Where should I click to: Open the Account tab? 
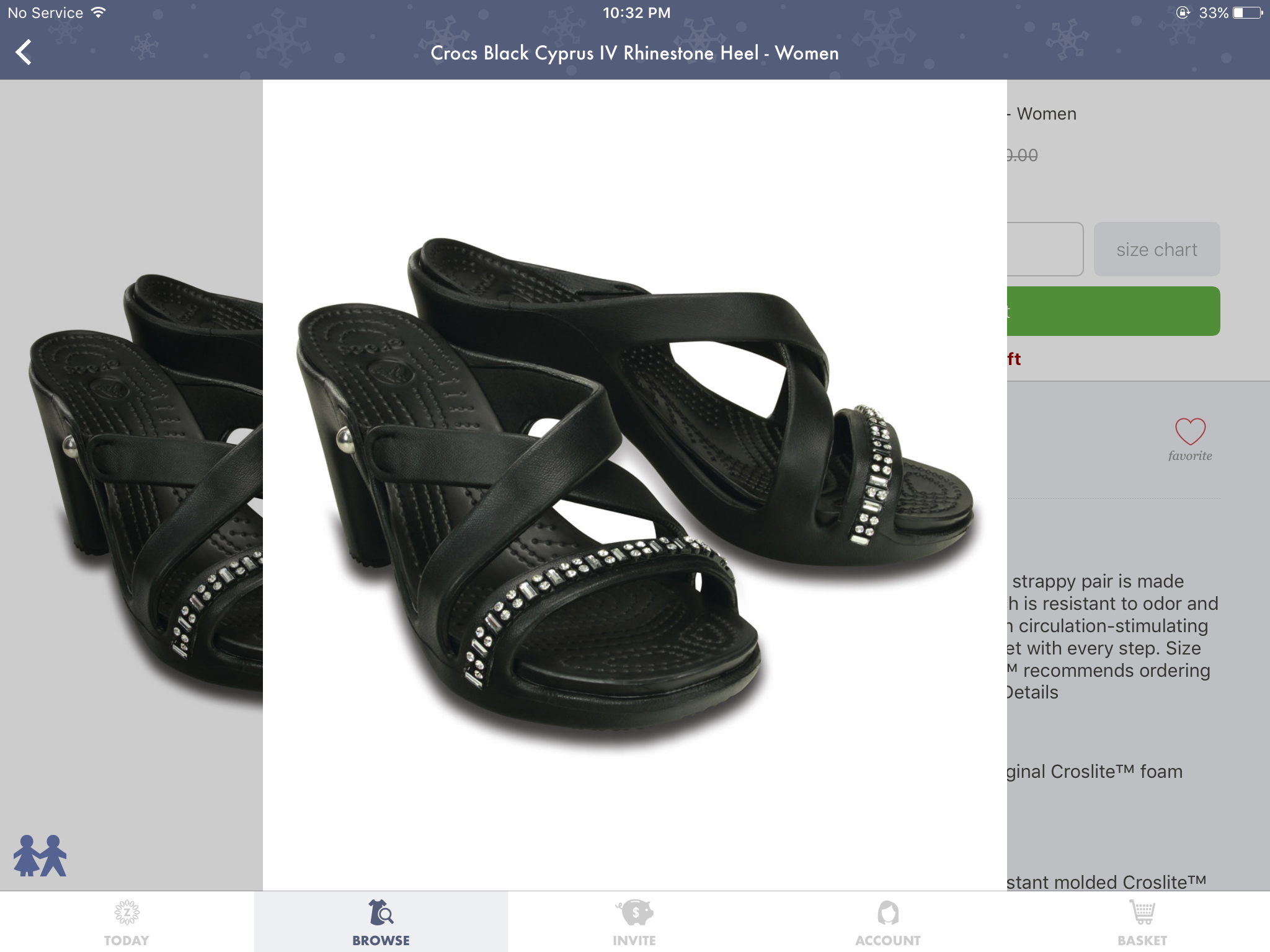(888, 922)
